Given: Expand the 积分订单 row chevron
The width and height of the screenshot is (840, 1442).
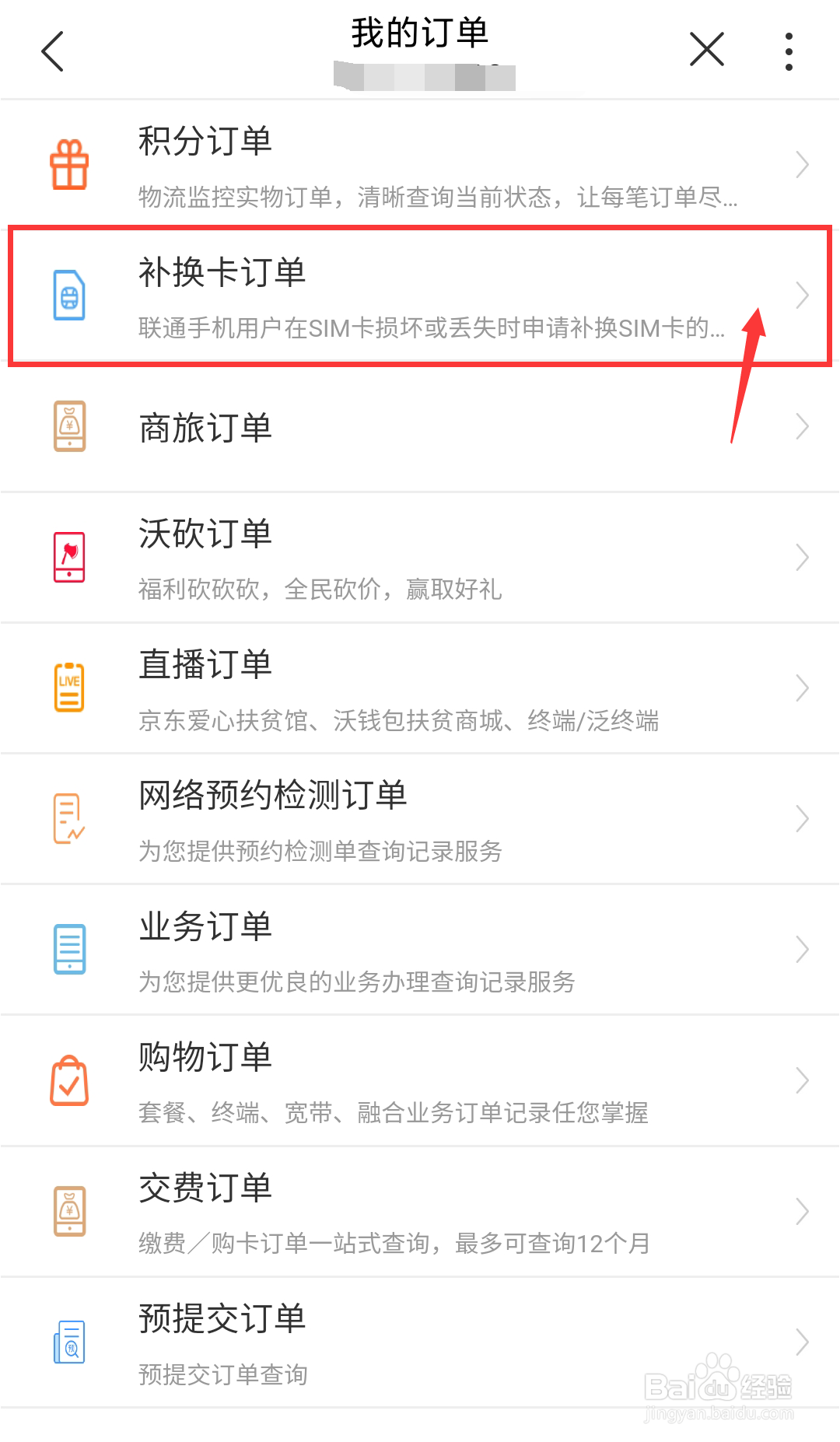Looking at the screenshot, I should pyautogui.click(x=803, y=165).
